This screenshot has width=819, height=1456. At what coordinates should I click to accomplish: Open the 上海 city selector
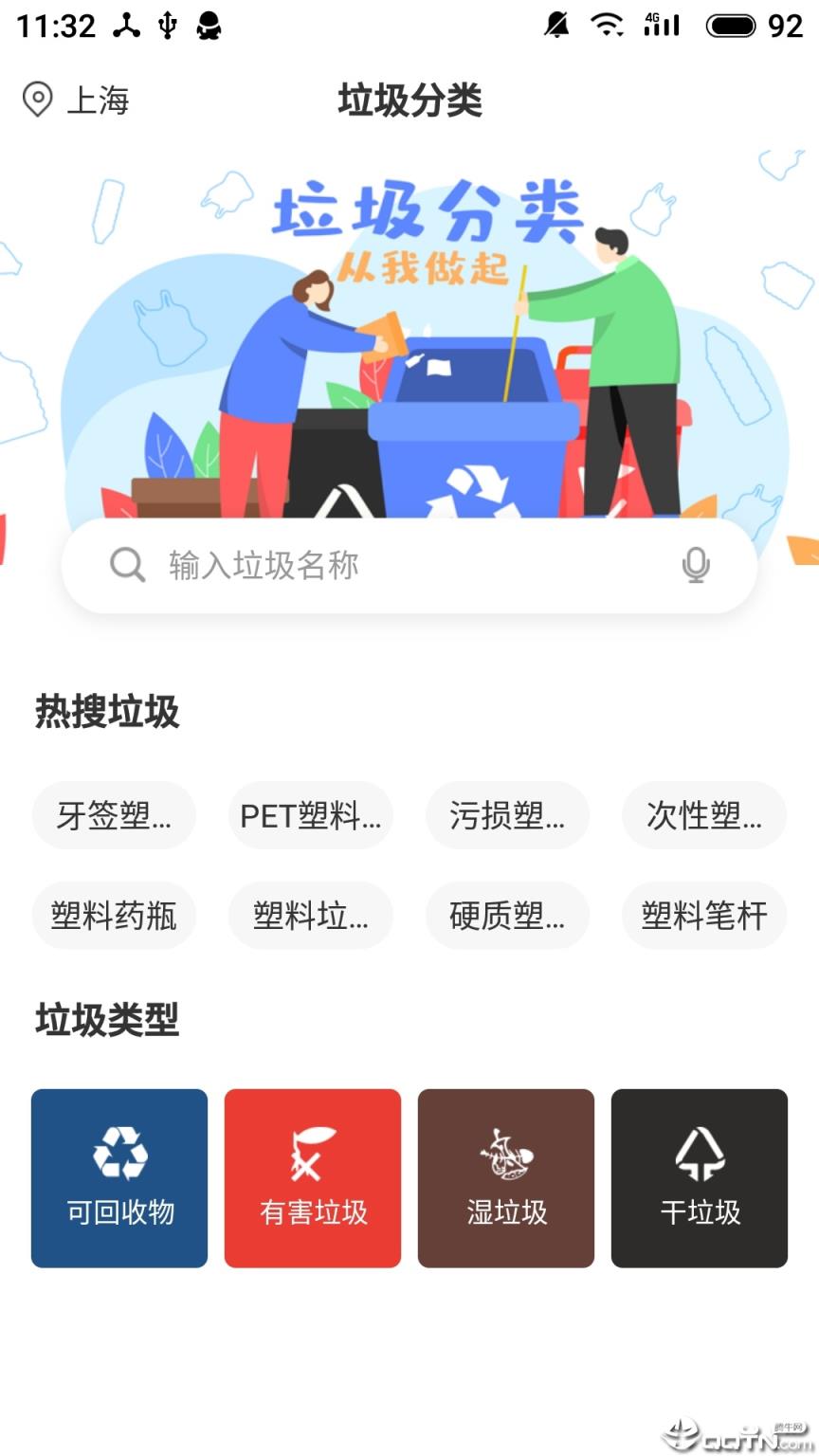click(100, 100)
